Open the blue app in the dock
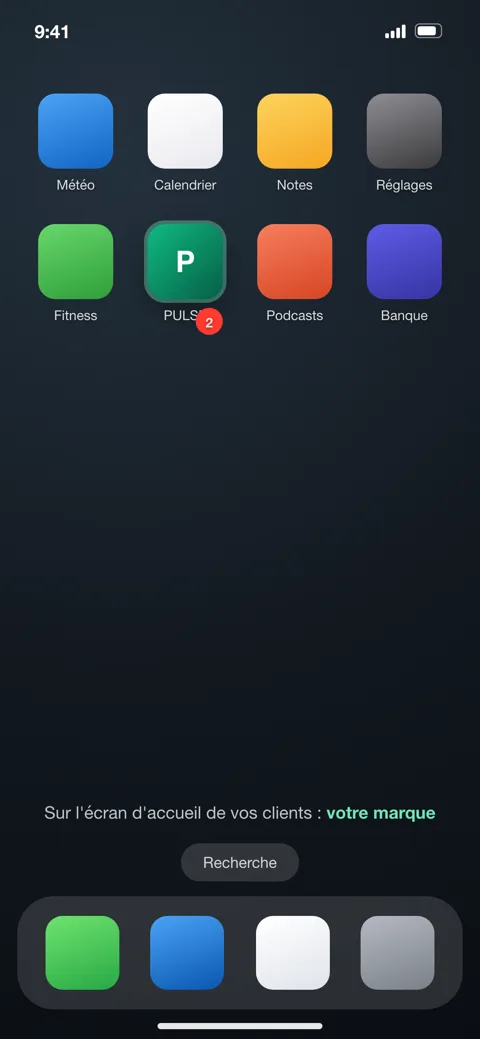Image resolution: width=480 pixels, height=1039 pixels. pos(187,953)
